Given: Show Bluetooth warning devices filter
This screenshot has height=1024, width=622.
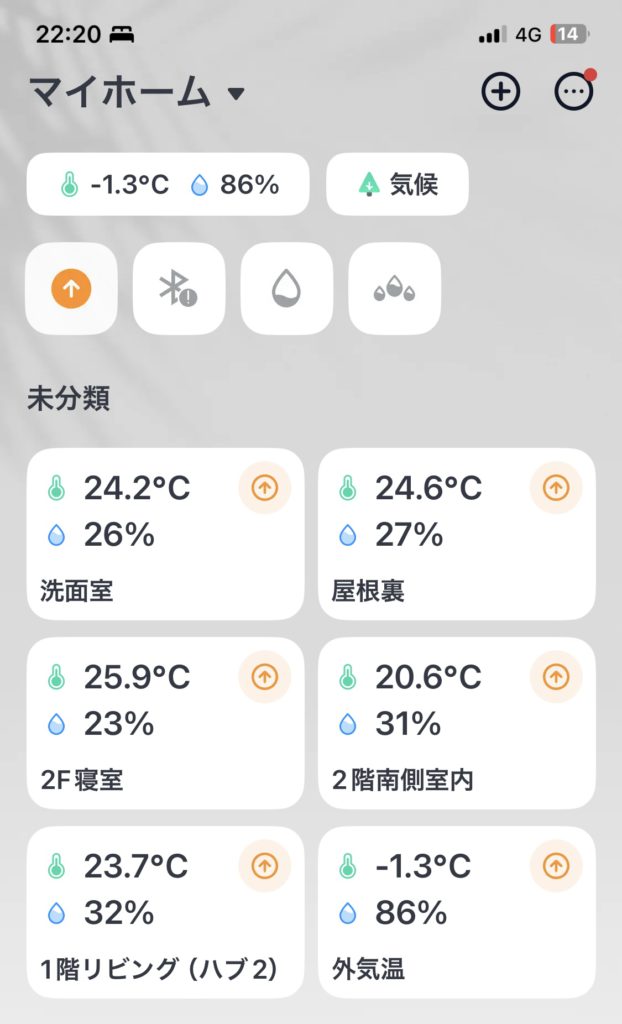Looking at the screenshot, I should pos(179,289).
